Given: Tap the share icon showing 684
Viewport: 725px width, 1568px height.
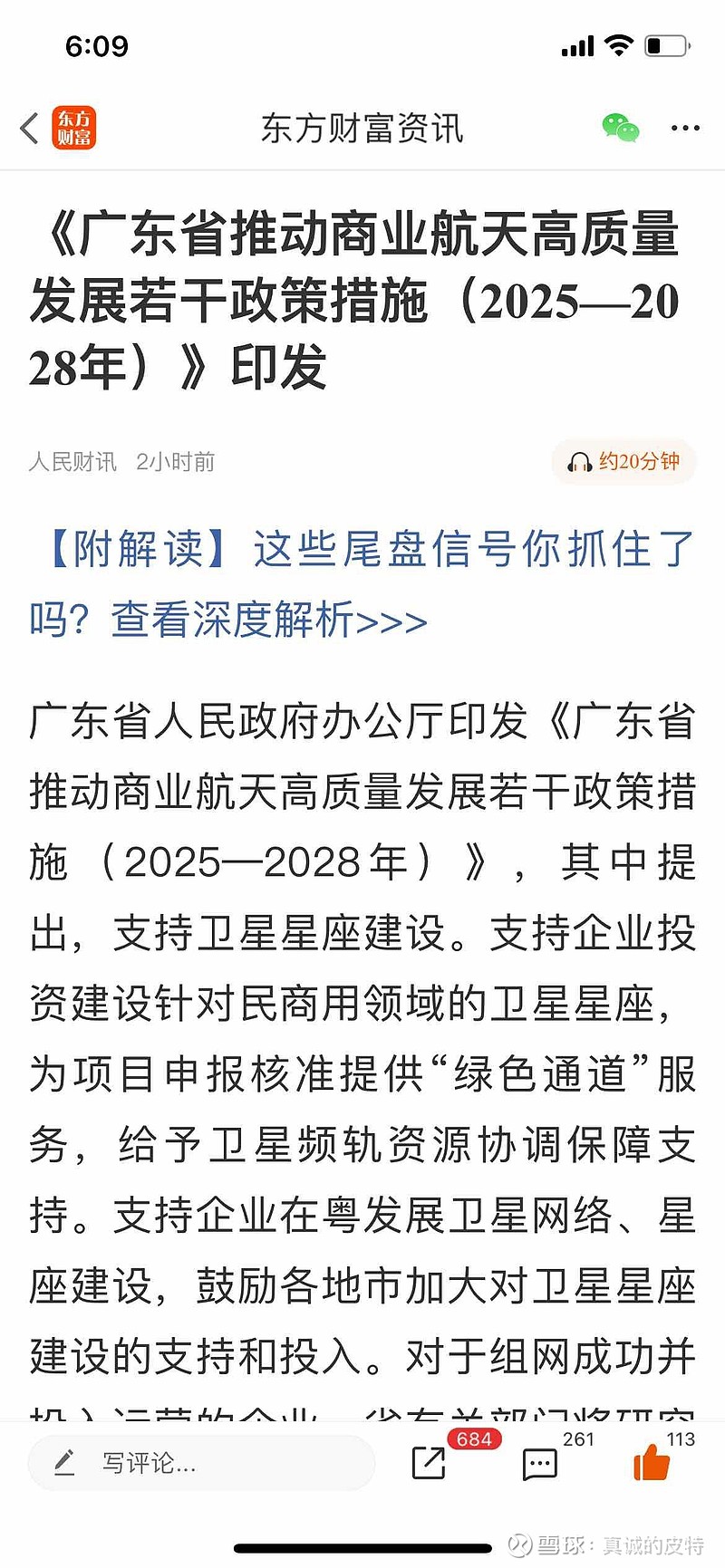Looking at the screenshot, I should pos(428,1462).
